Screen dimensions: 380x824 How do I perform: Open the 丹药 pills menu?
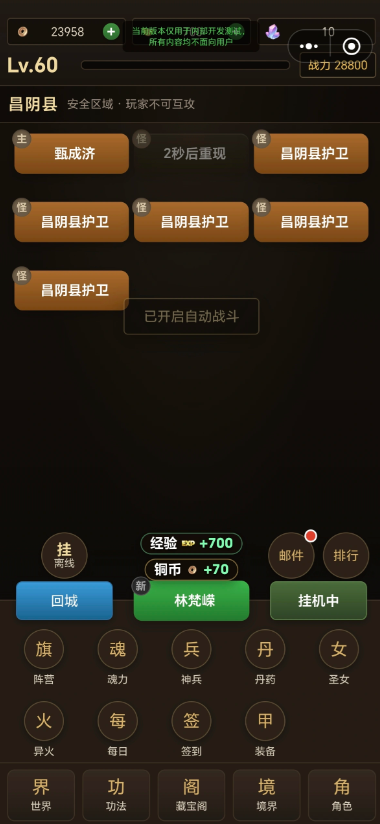tap(265, 657)
